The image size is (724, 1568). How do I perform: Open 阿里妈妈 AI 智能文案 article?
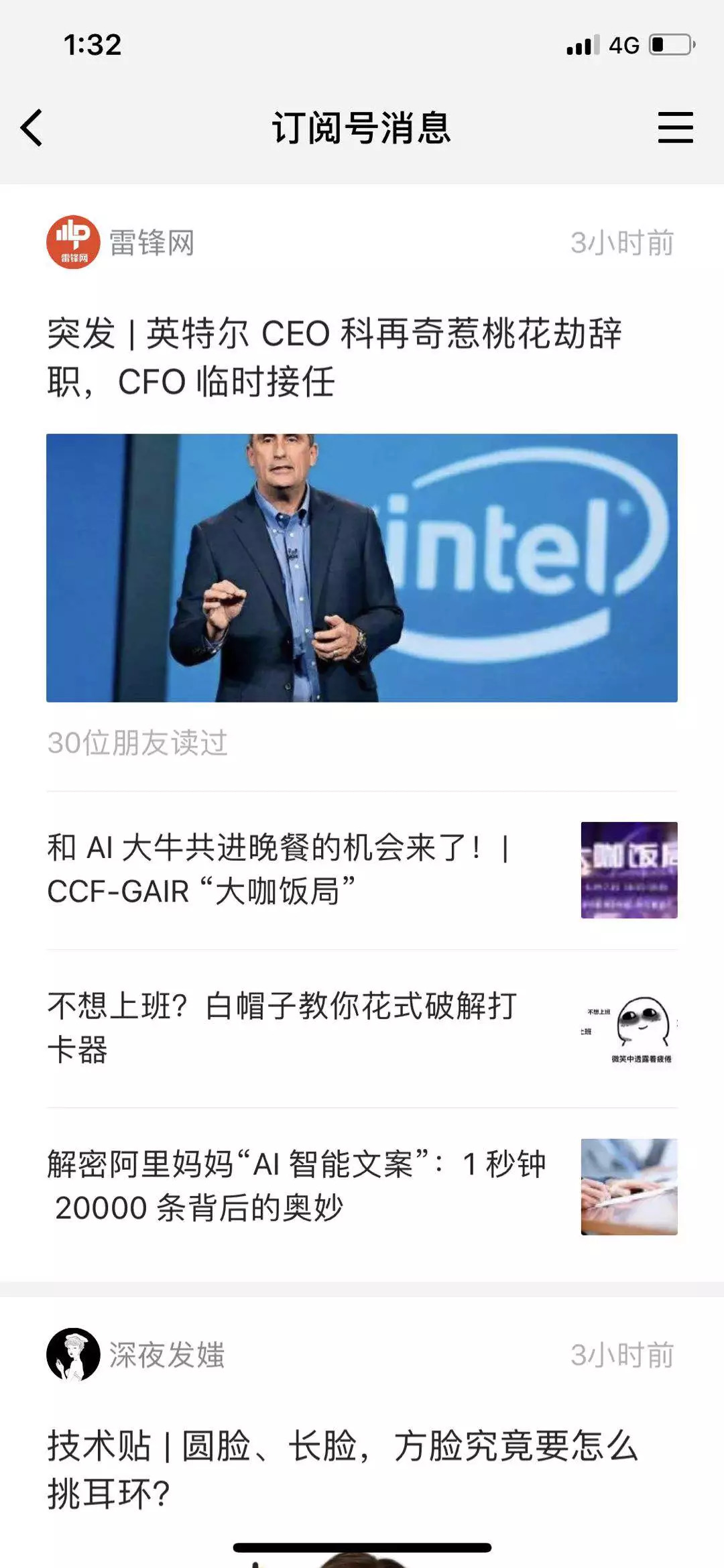pyautogui.click(x=295, y=1186)
